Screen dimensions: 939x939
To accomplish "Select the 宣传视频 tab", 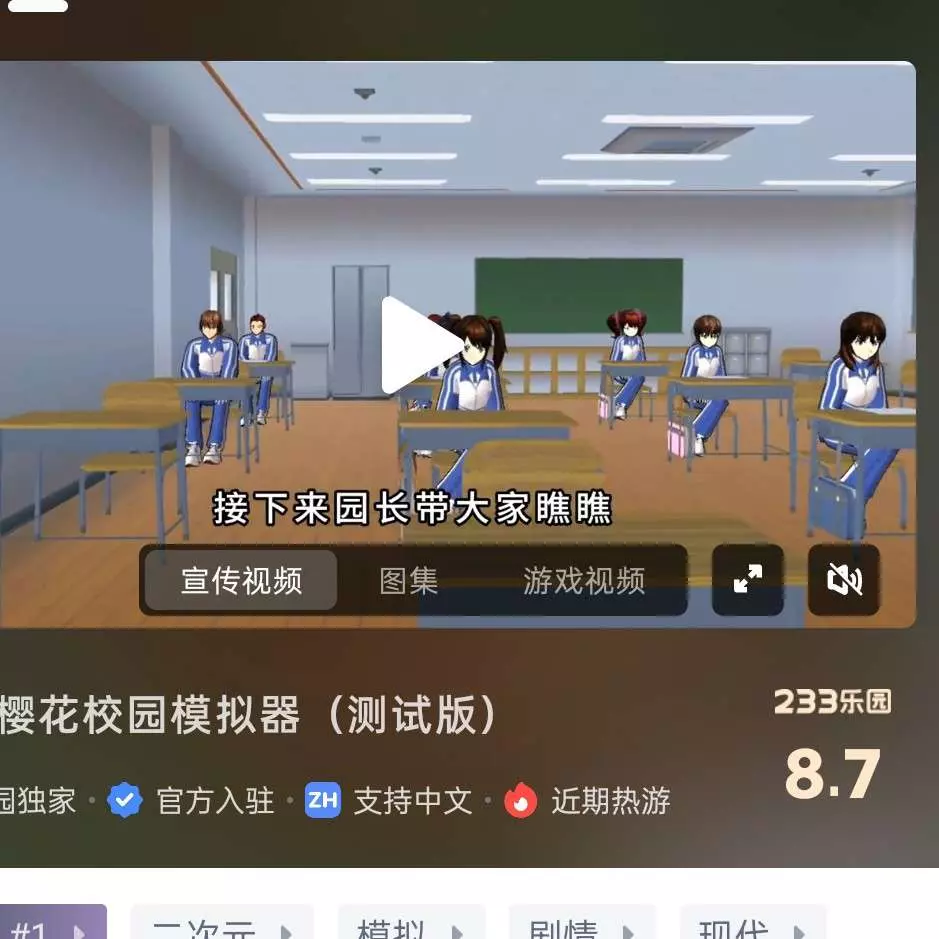I will coord(241,581).
